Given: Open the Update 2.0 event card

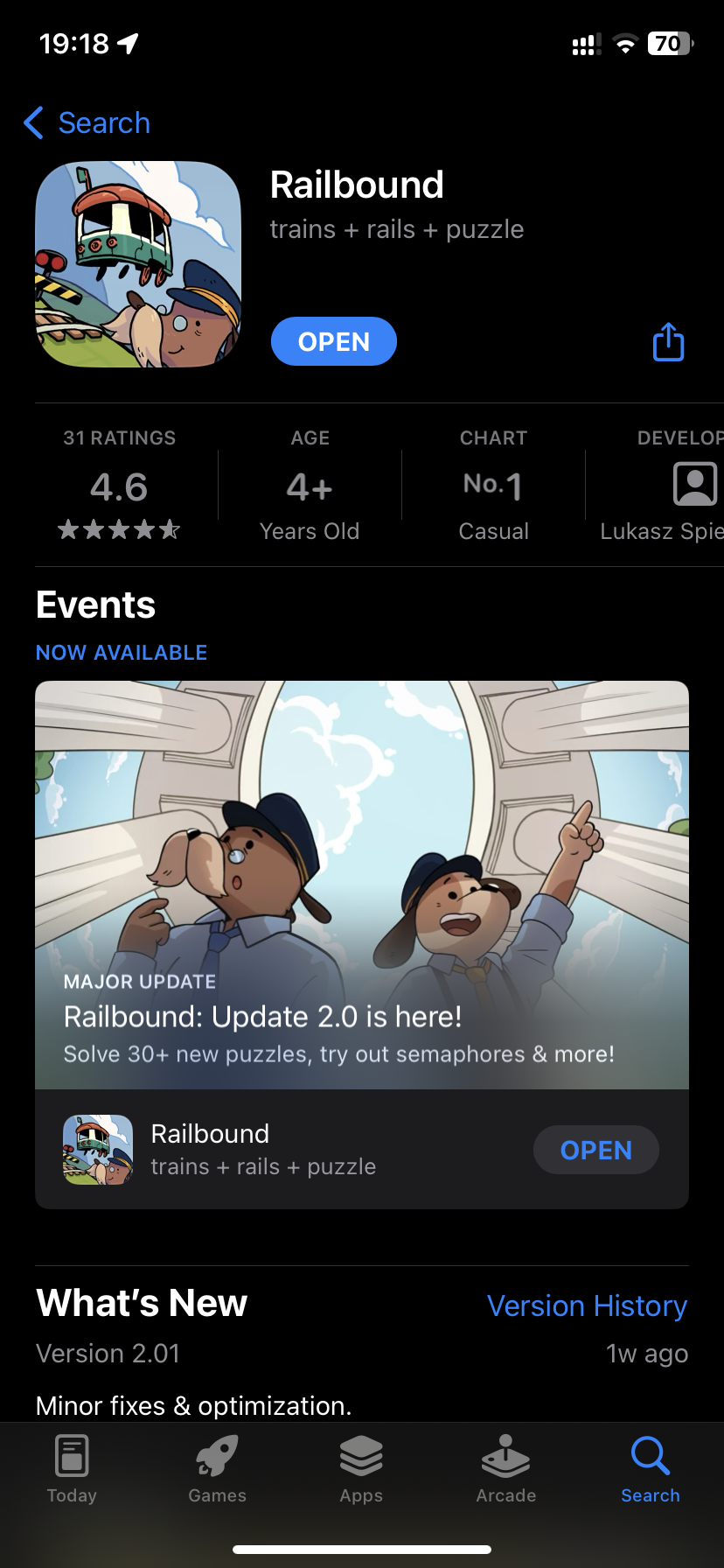Looking at the screenshot, I should [362, 885].
